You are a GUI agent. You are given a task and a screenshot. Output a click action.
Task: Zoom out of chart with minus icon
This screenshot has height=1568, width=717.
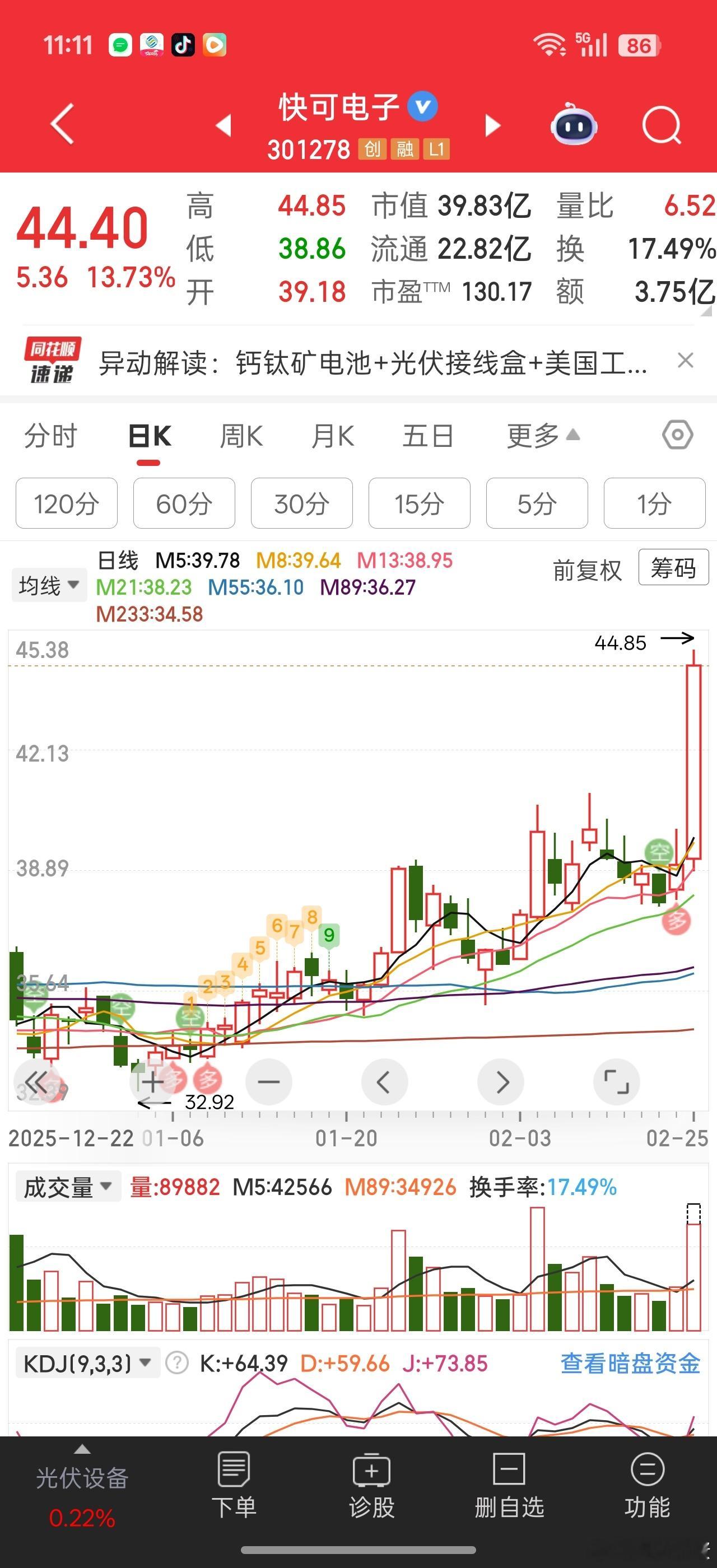point(268,1082)
